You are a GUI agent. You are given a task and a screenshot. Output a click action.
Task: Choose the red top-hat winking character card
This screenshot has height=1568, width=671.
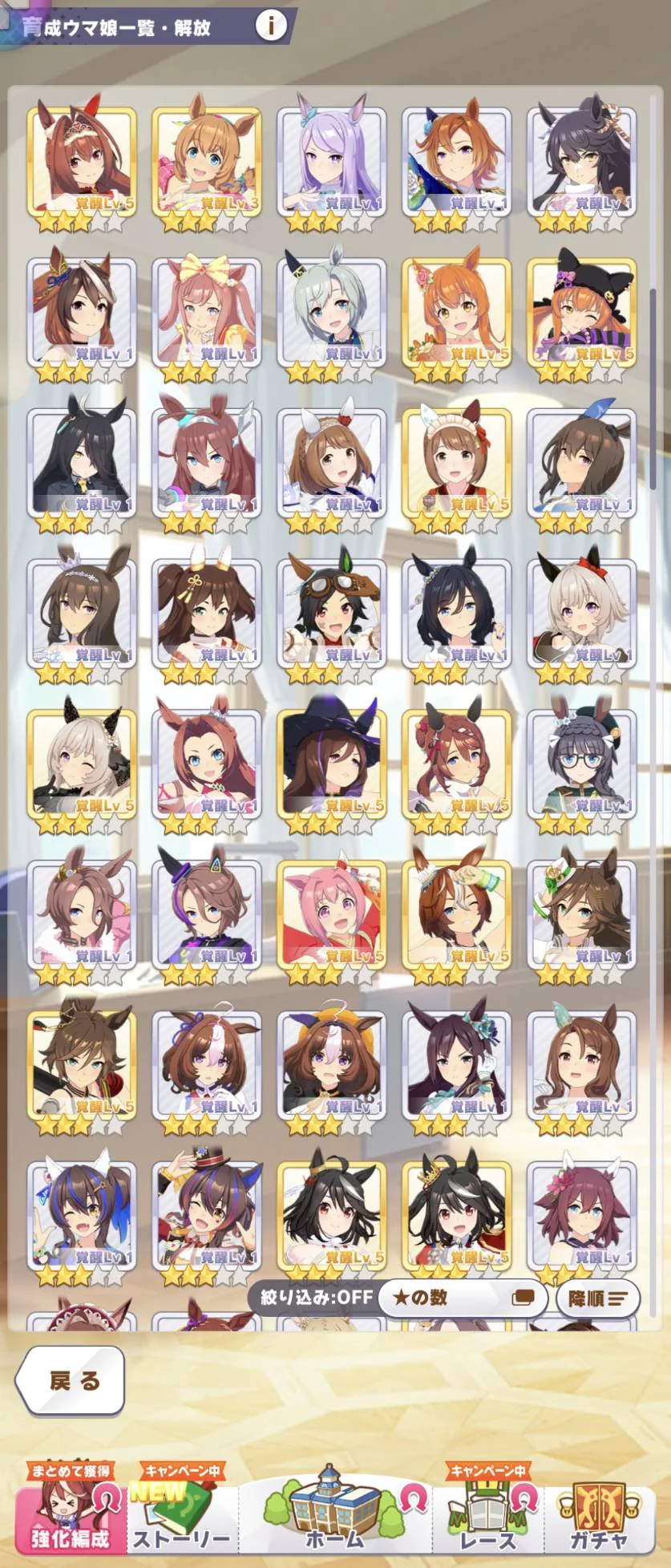(206, 1215)
